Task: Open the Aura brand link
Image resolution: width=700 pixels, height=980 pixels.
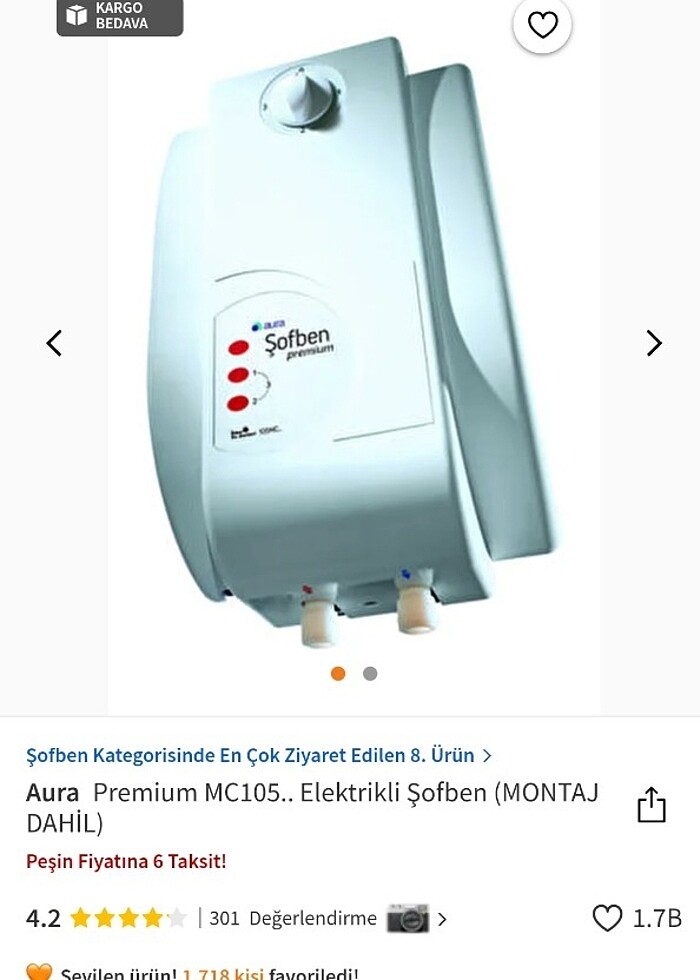Action: pyautogui.click(x=52, y=793)
